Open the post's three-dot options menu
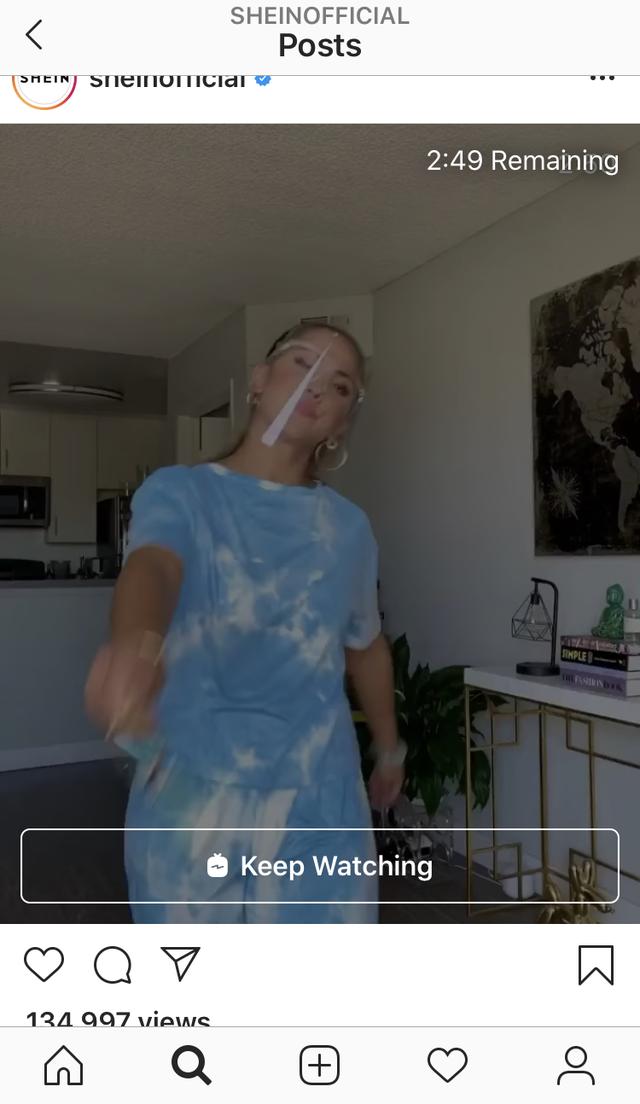This screenshot has width=640, height=1104. click(602, 79)
